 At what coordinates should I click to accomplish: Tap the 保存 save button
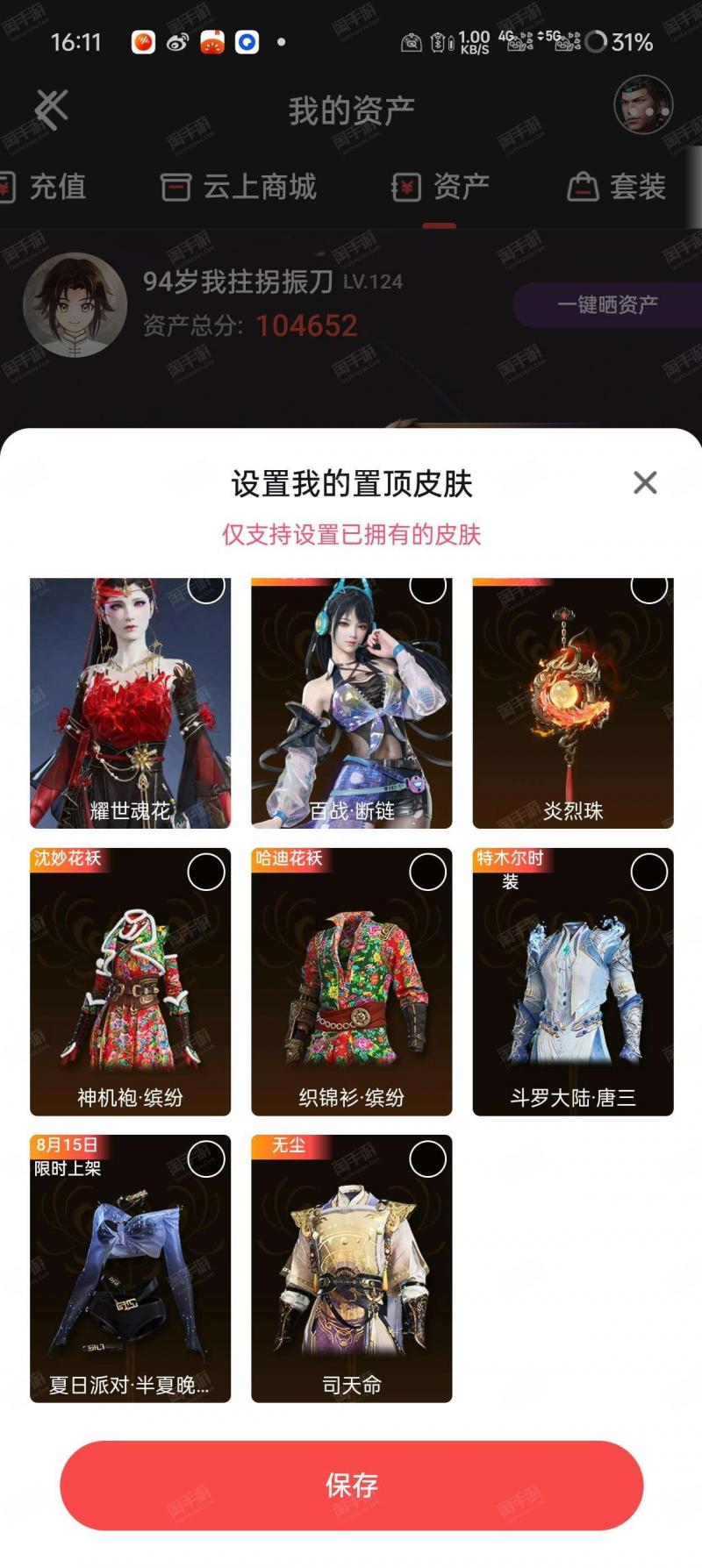pyautogui.click(x=351, y=1485)
